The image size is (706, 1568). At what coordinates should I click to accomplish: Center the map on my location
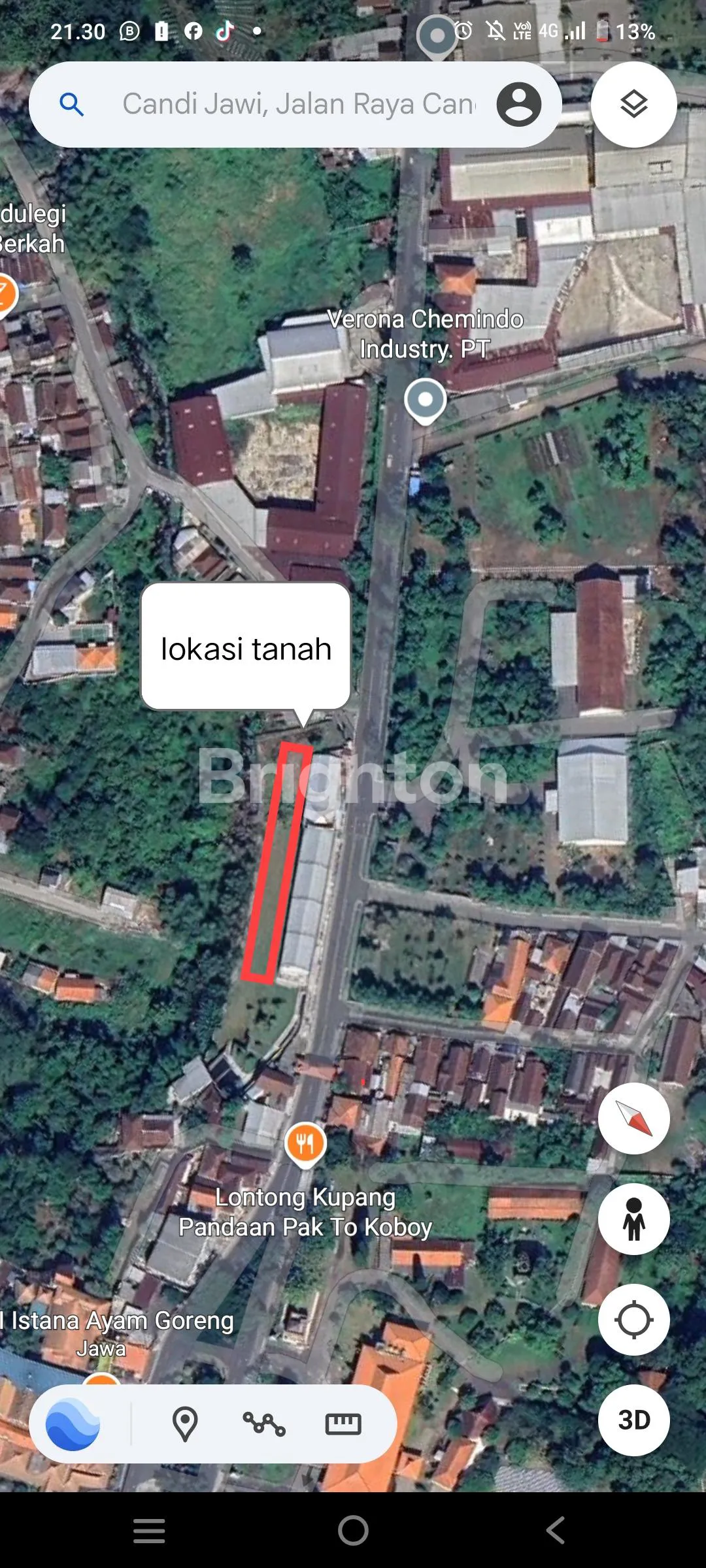coord(633,1319)
